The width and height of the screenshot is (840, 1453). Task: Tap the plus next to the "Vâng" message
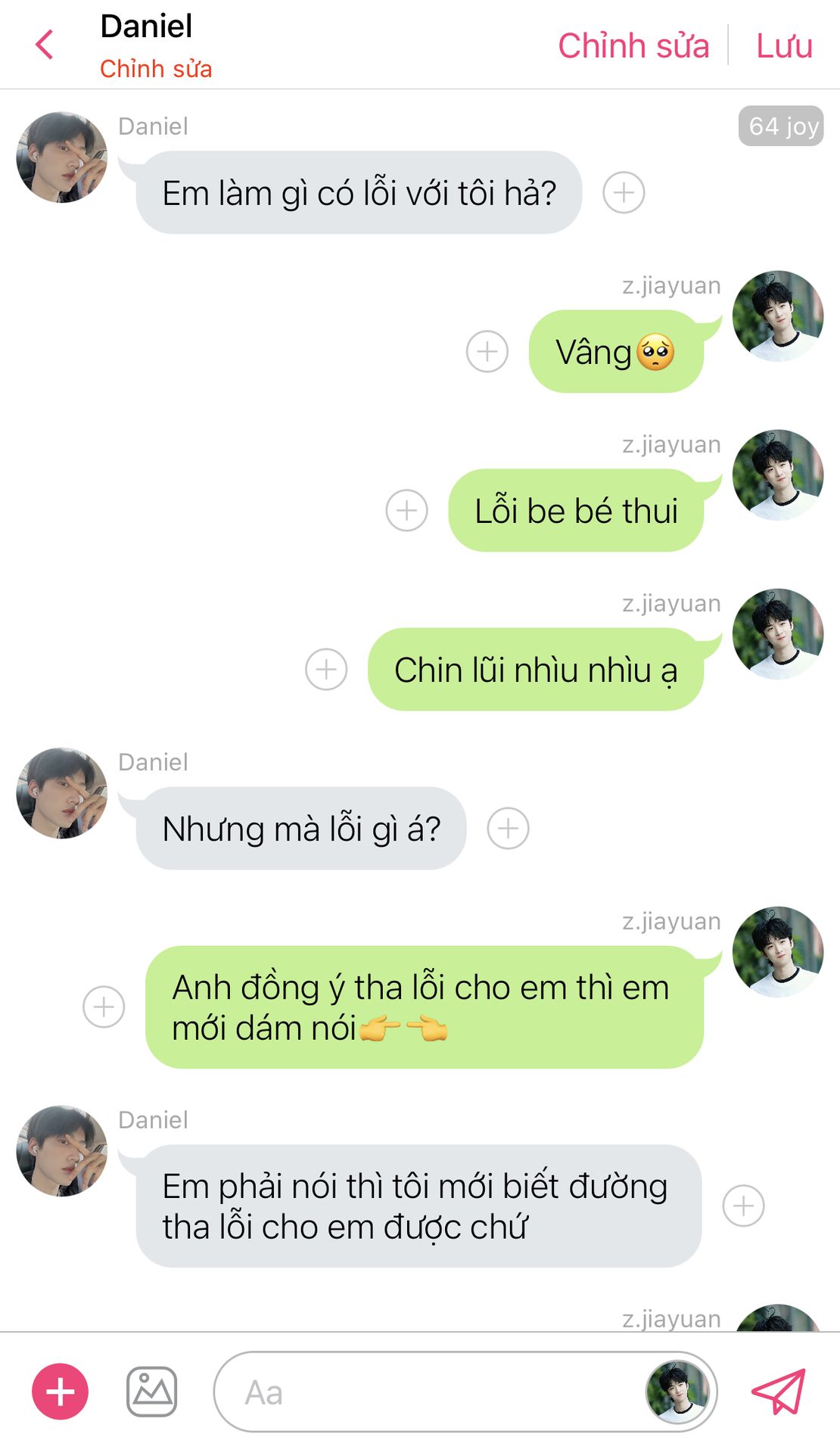(487, 351)
